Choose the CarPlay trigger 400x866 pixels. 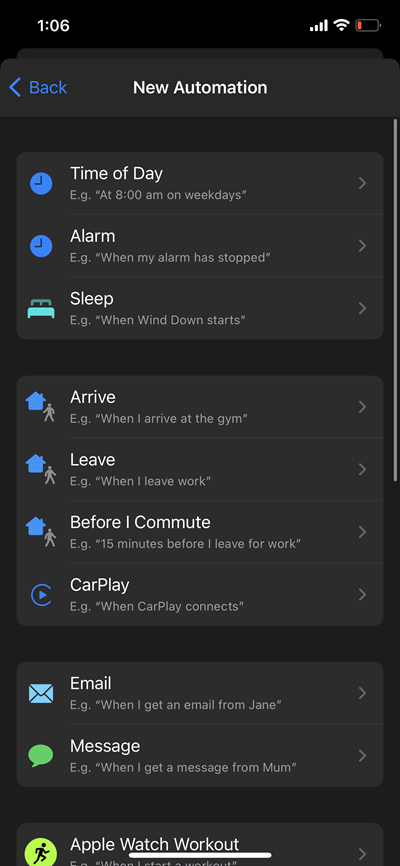click(200, 594)
